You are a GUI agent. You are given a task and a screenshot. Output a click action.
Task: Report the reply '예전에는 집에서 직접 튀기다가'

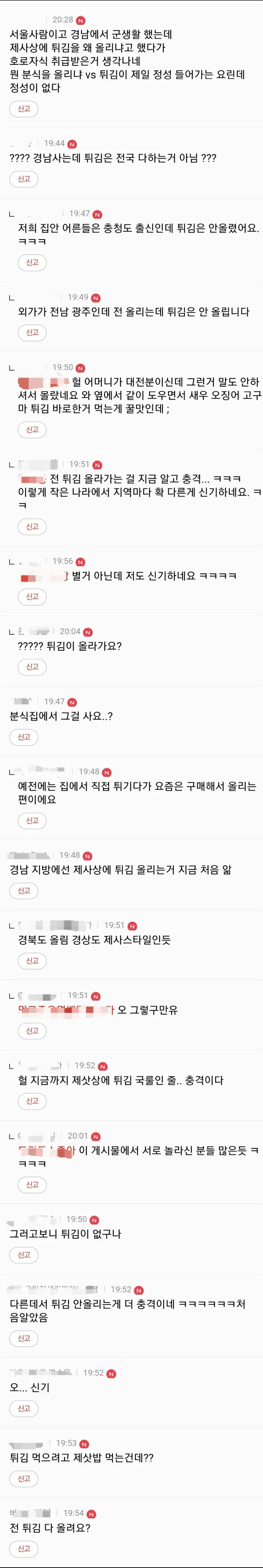pyautogui.click(x=32, y=821)
